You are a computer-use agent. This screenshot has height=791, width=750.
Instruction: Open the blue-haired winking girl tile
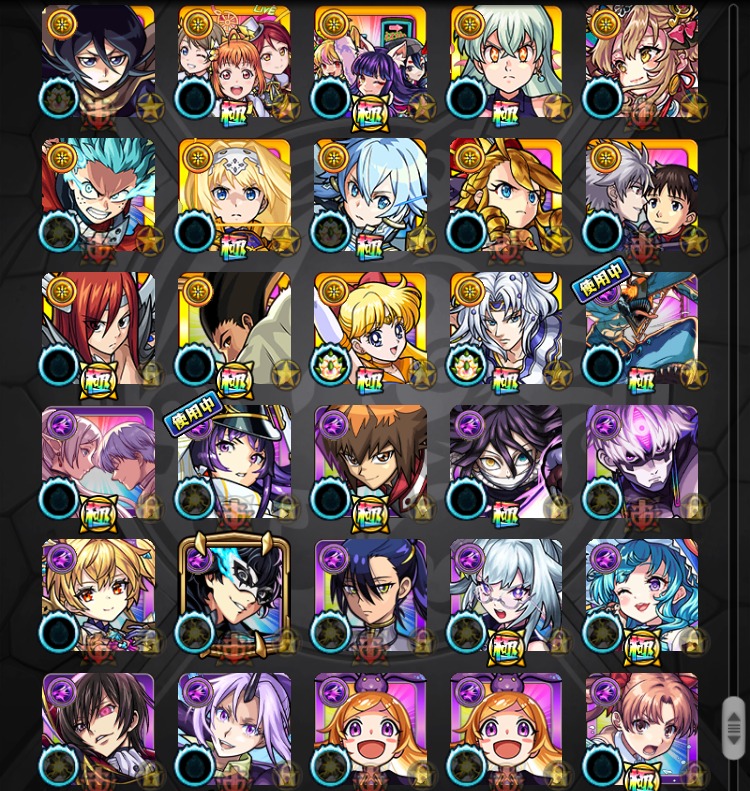(x=642, y=596)
